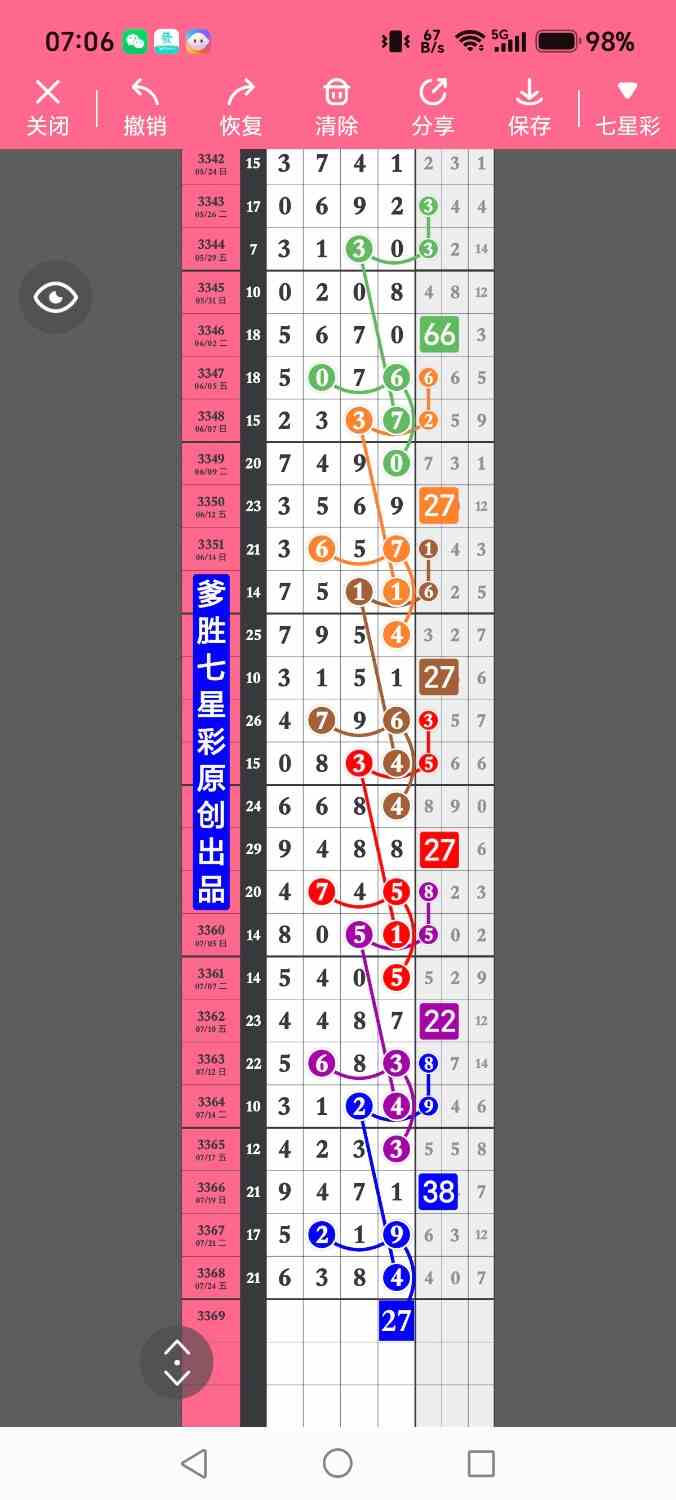Tap the up-down arrows floating button

tap(177, 1362)
